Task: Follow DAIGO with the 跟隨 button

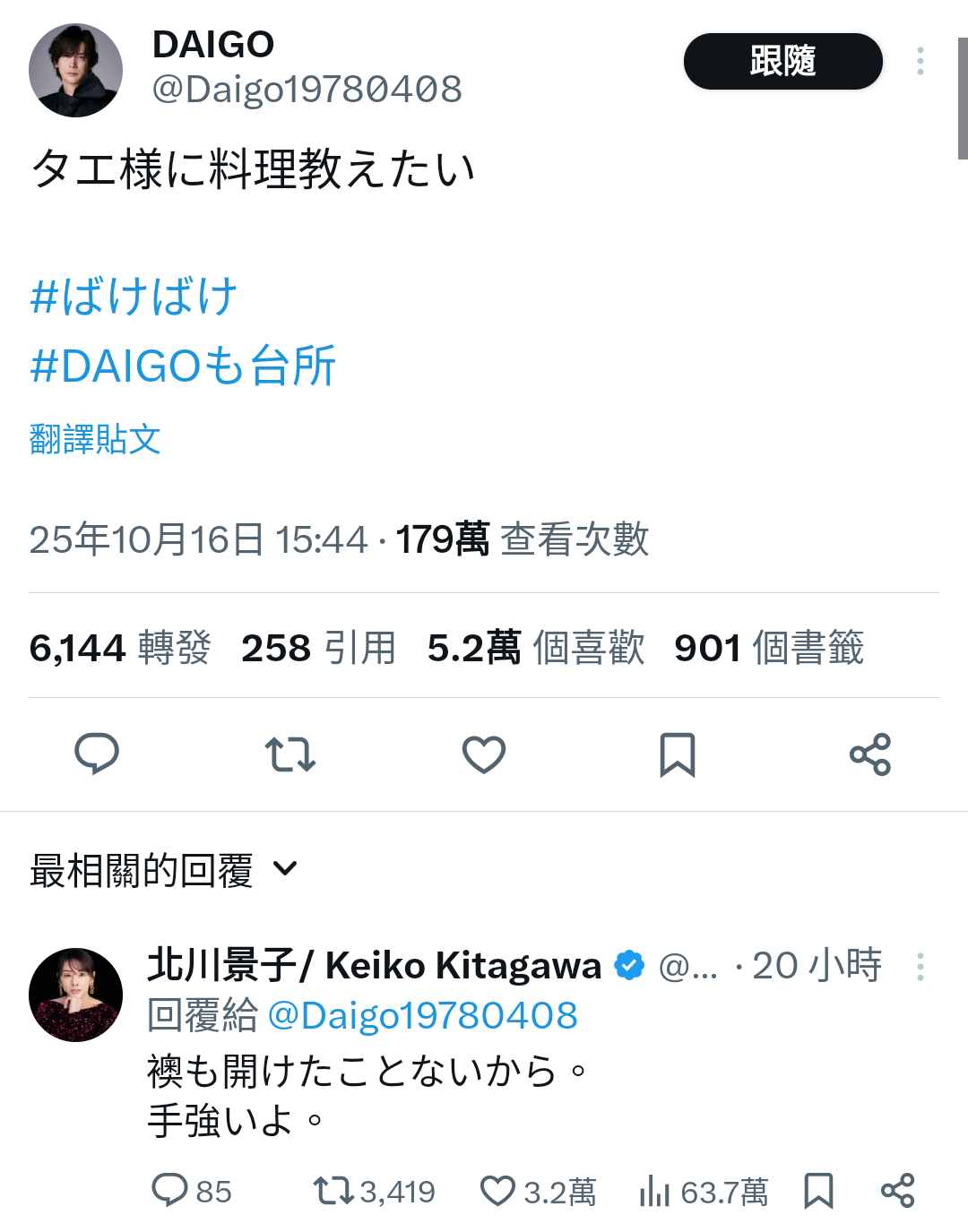Action: (x=782, y=62)
